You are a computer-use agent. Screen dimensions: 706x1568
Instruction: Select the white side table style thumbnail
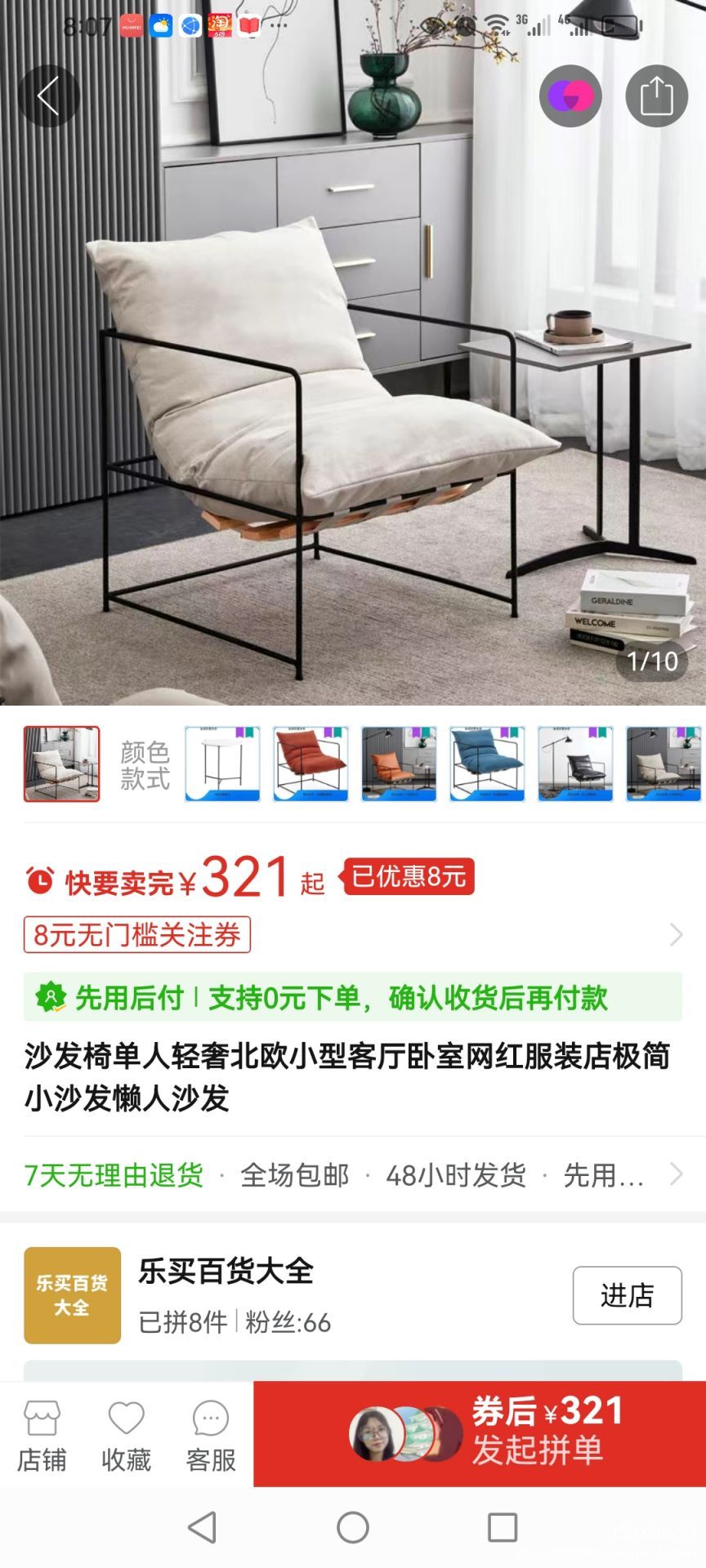coord(222,764)
